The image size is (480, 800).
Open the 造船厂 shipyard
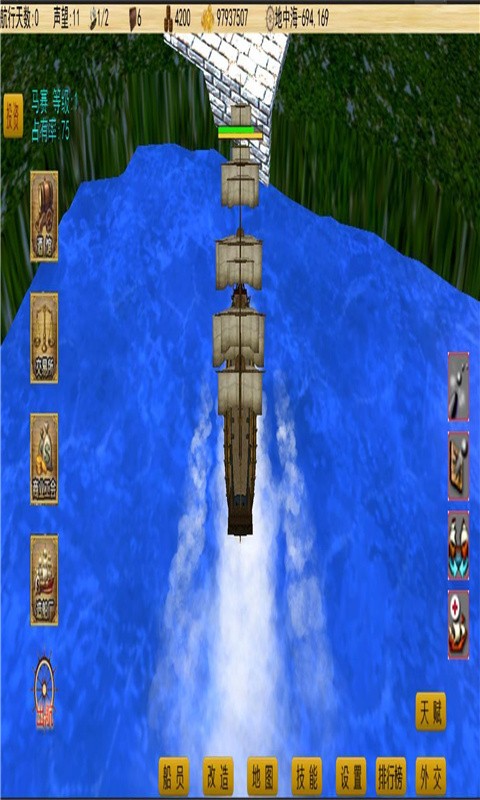pyautogui.click(x=44, y=580)
